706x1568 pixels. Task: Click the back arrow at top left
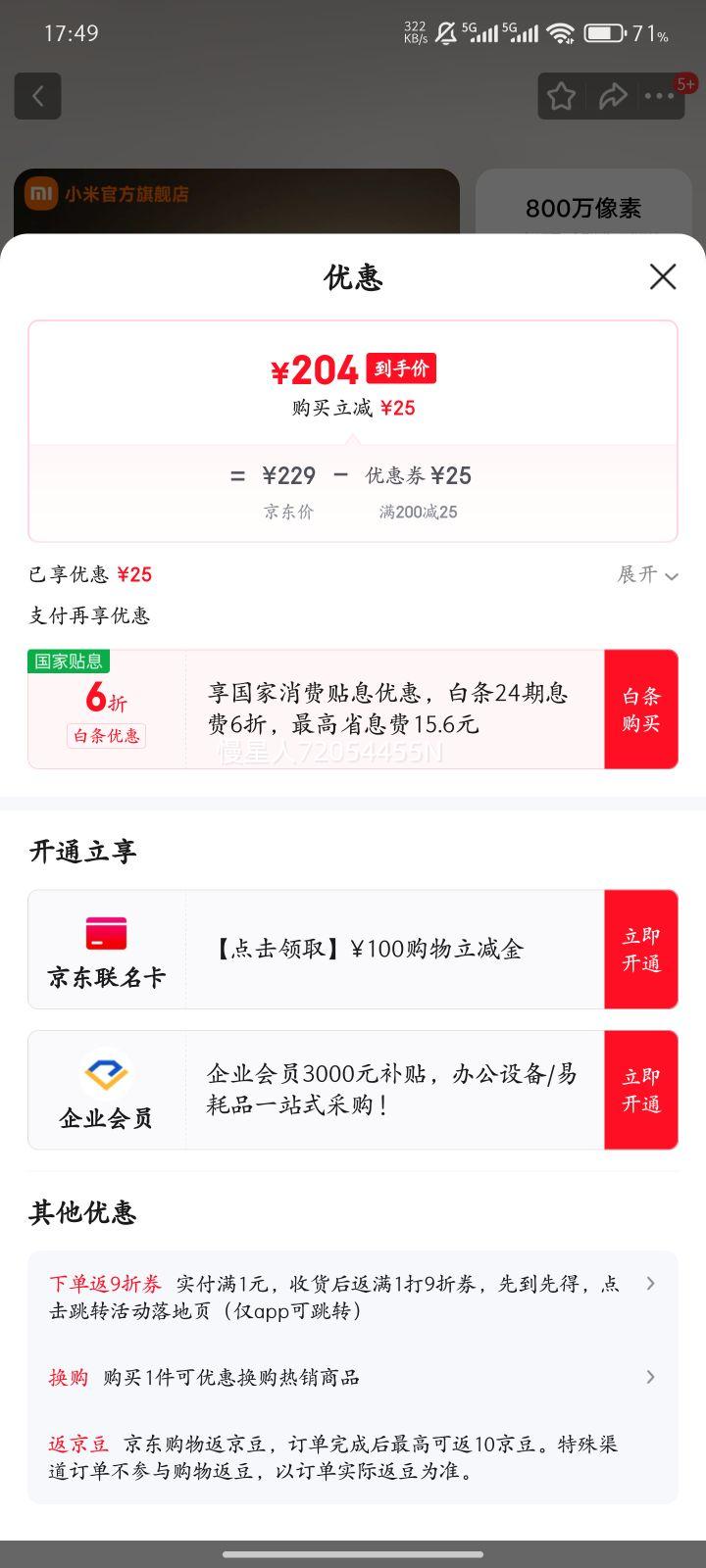point(37,95)
